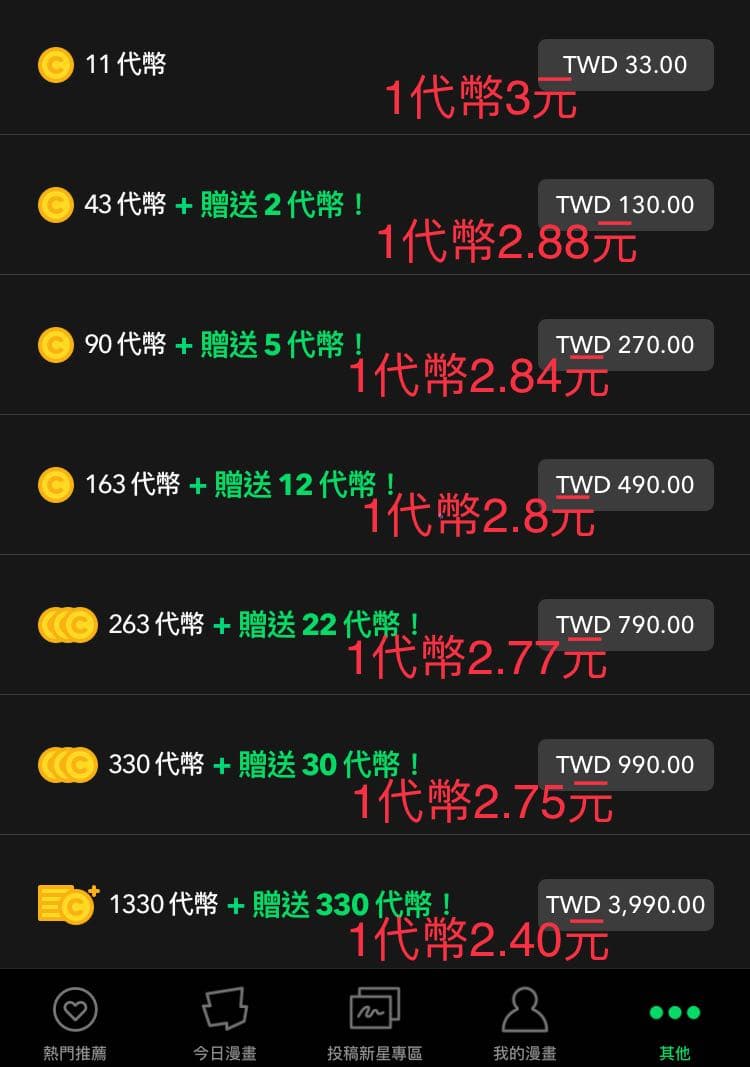Tap the green ellipsis 其他 icon

(x=674, y=1011)
